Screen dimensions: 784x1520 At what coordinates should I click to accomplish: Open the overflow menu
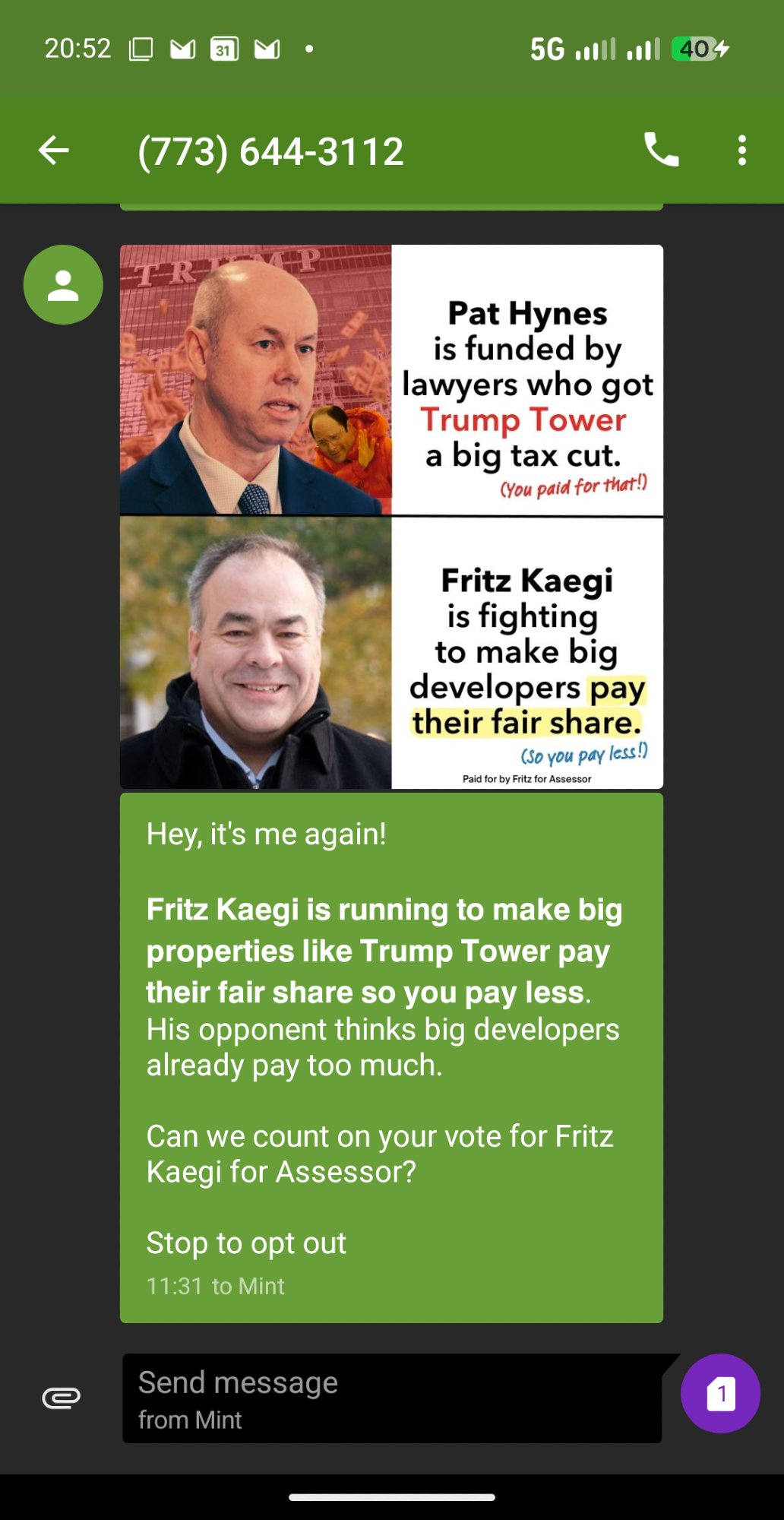point(742,150)
